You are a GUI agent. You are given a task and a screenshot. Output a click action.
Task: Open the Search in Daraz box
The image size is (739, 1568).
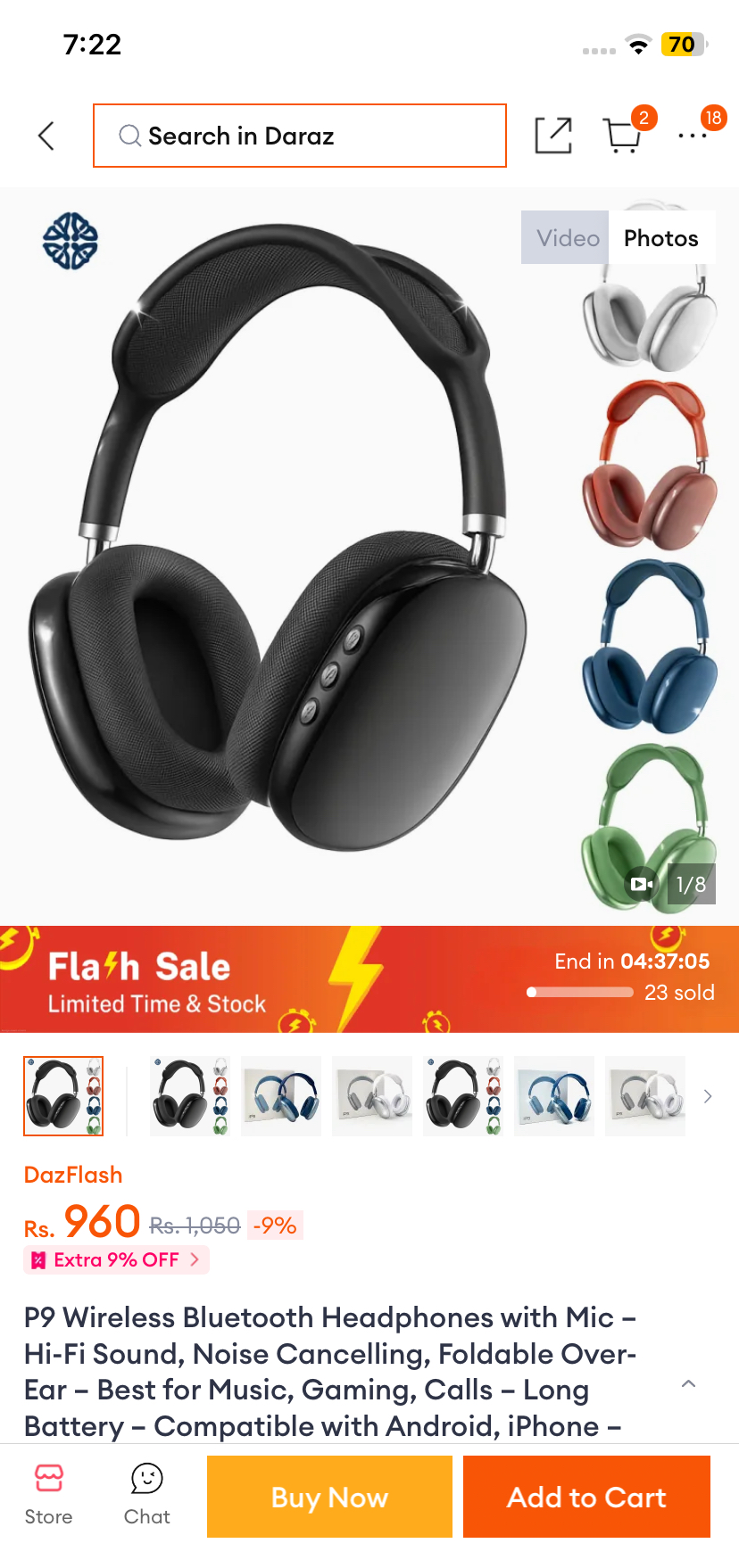300,136
